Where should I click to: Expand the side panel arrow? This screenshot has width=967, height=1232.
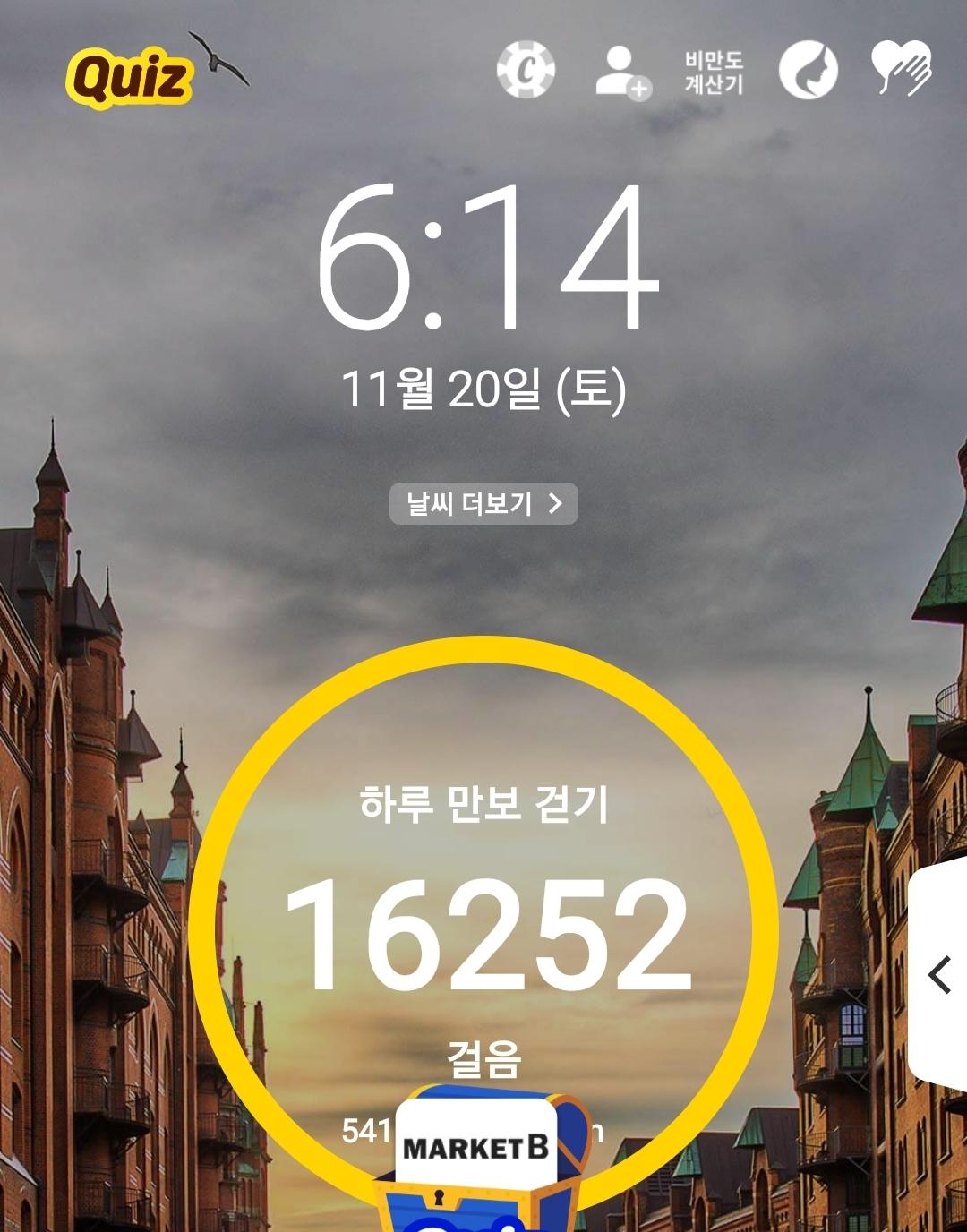pyautogui.click(x=939, y=975)
